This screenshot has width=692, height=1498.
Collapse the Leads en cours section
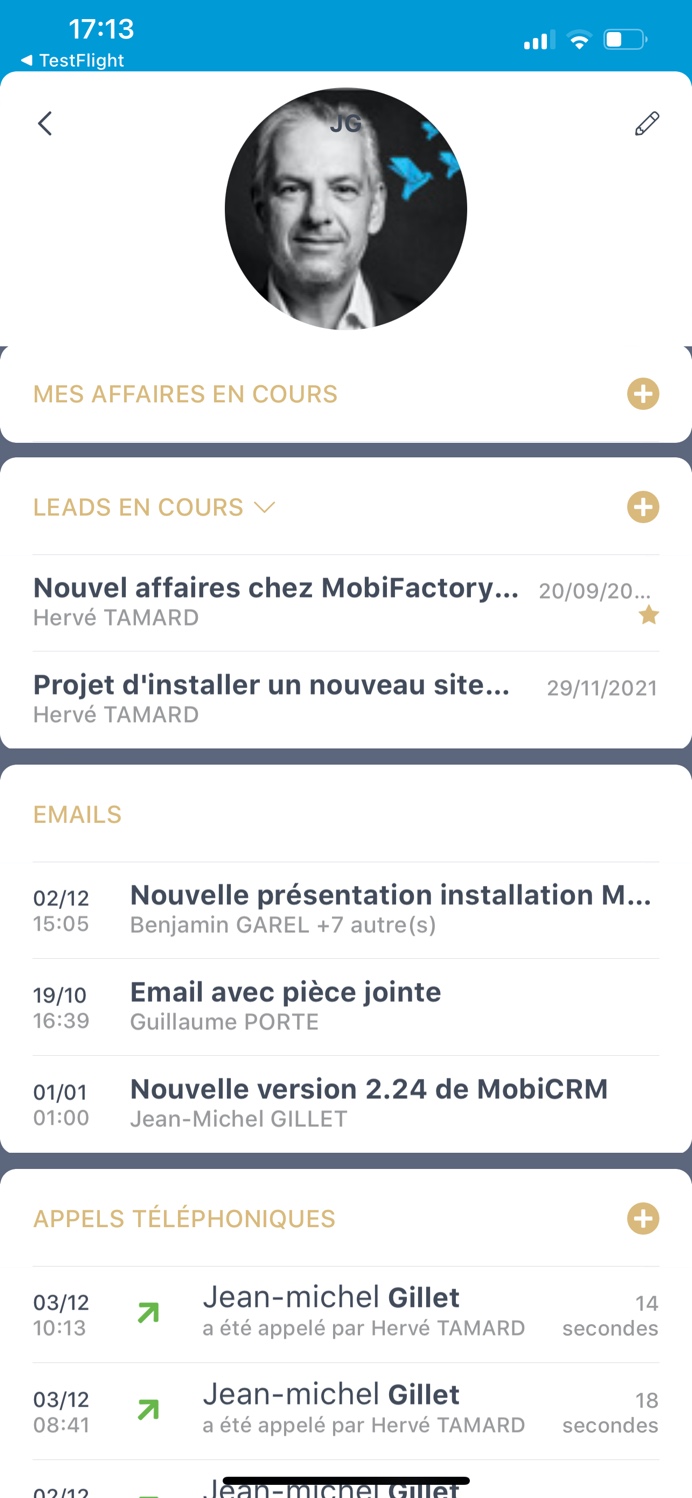coord(264,507)
